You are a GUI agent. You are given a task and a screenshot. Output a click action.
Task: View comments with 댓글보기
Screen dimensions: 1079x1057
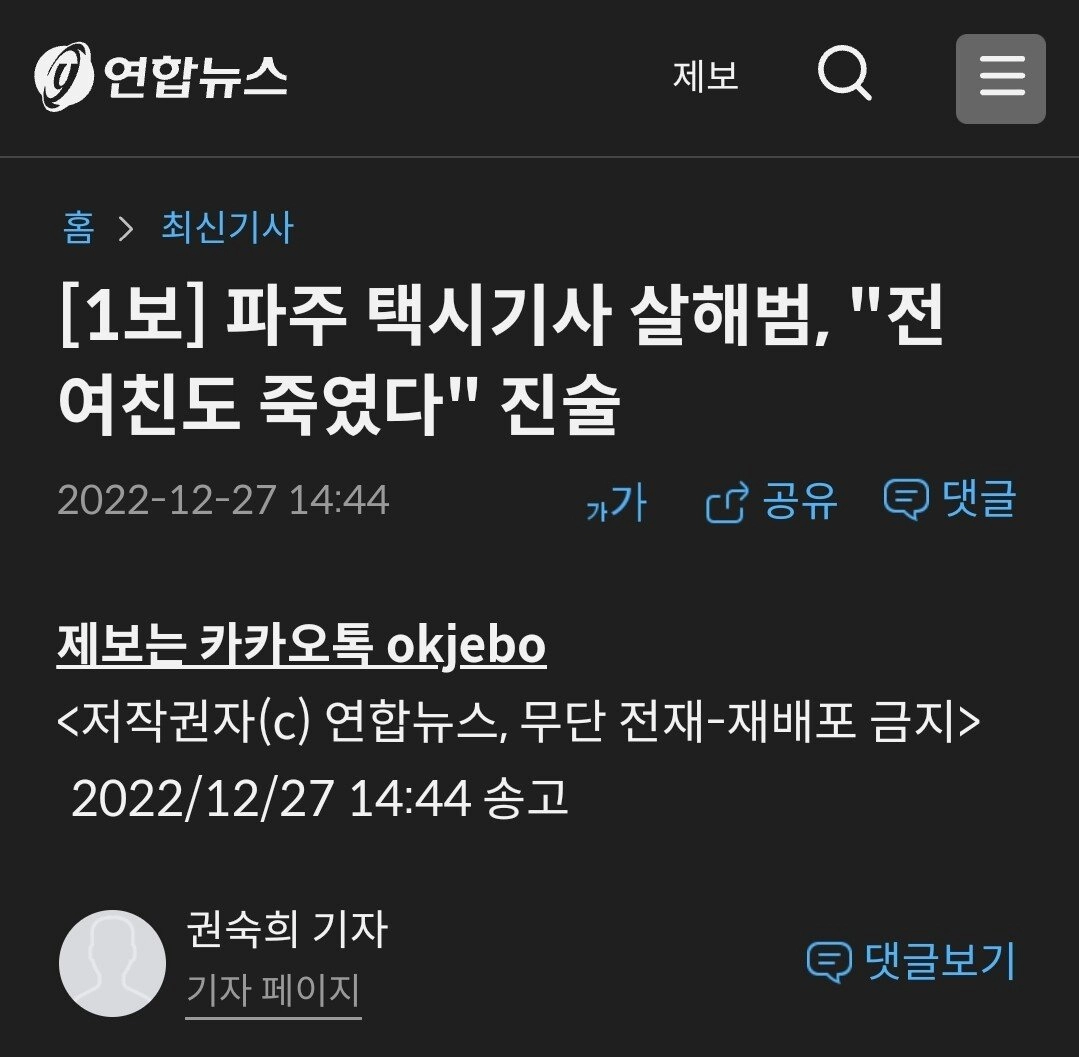(911, 961)
